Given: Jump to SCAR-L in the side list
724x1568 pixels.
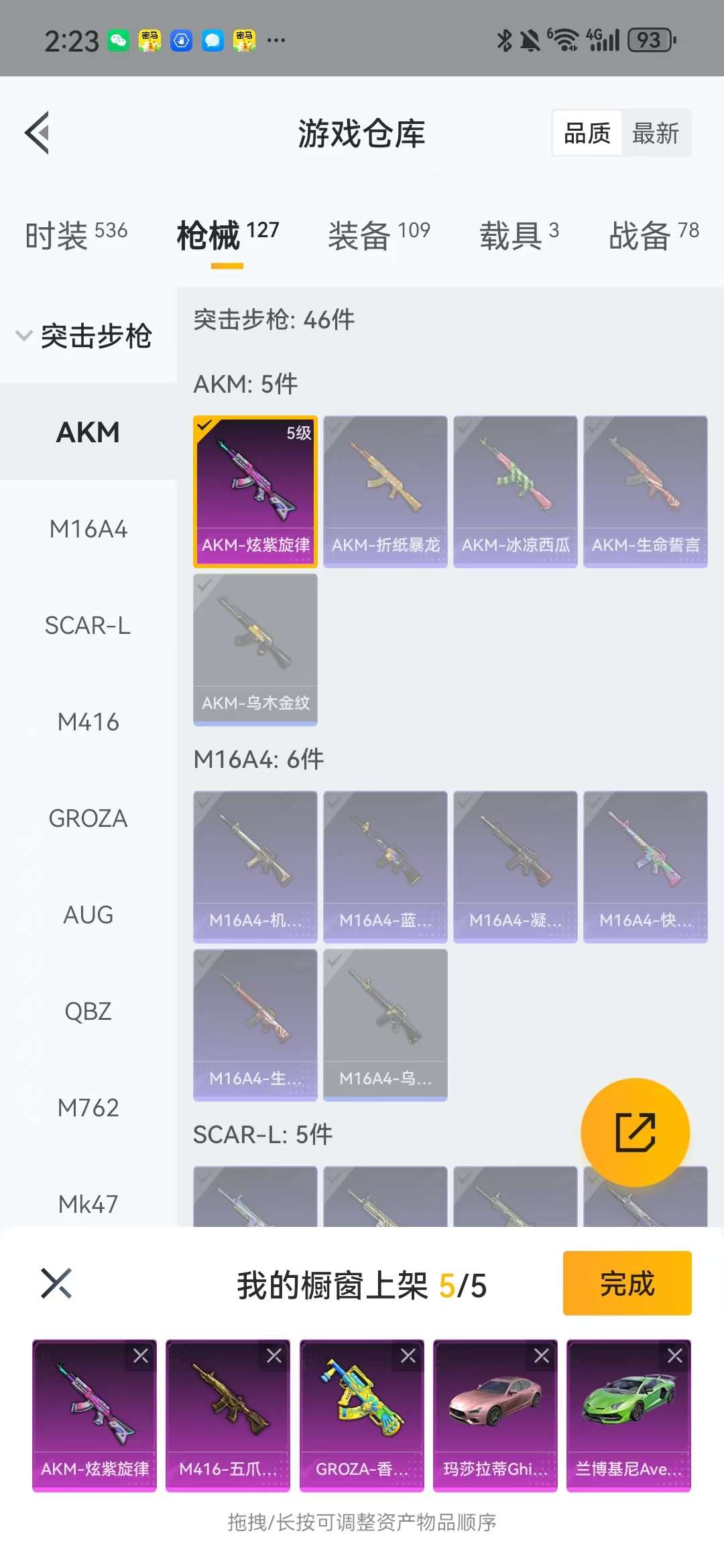Looking at the screenshot, I should 88,625.
